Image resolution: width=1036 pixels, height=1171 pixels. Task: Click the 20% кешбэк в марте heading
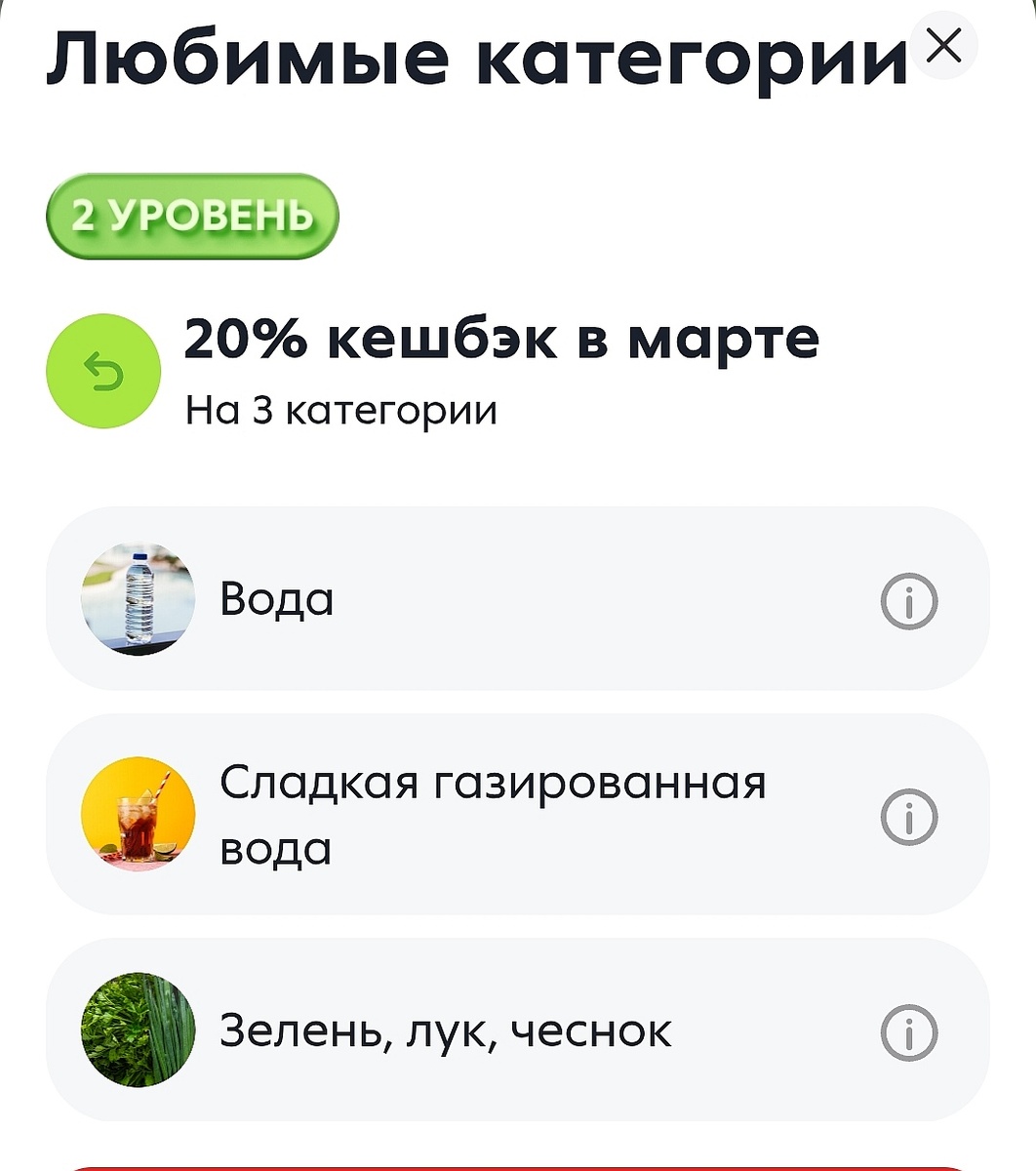[502, 339]
